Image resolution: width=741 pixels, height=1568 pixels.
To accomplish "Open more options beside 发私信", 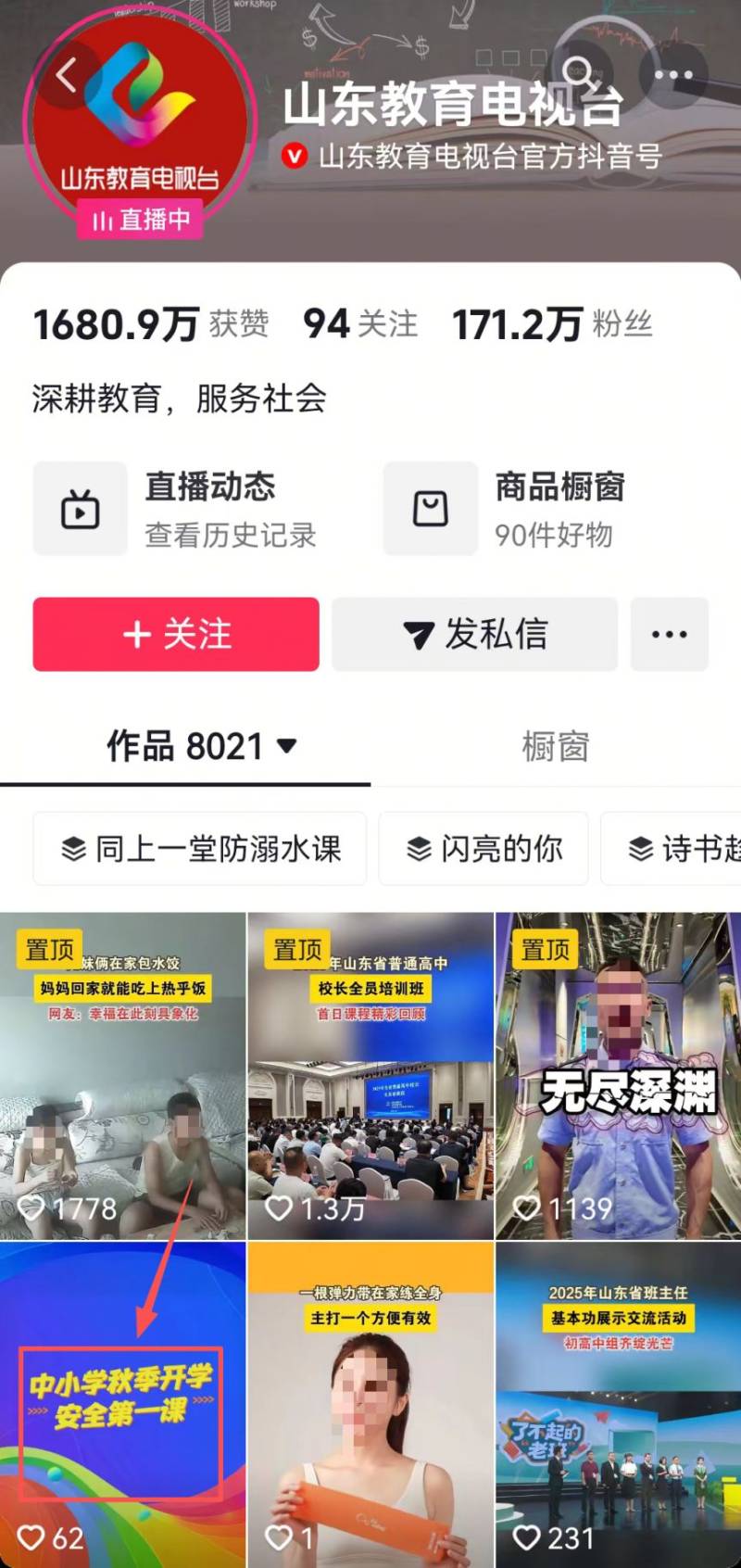I will [x=669, y=635].
